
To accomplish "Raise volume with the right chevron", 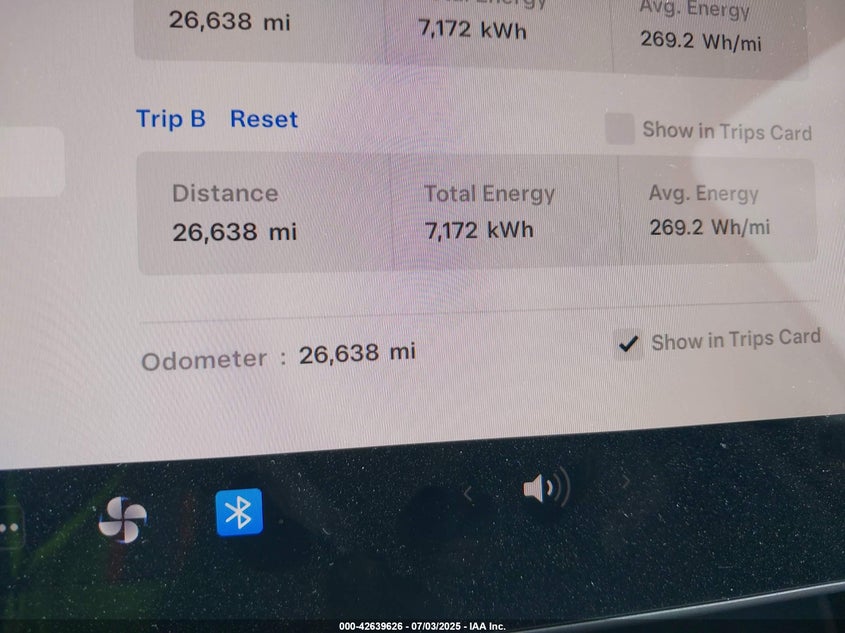I will [626, 482].
